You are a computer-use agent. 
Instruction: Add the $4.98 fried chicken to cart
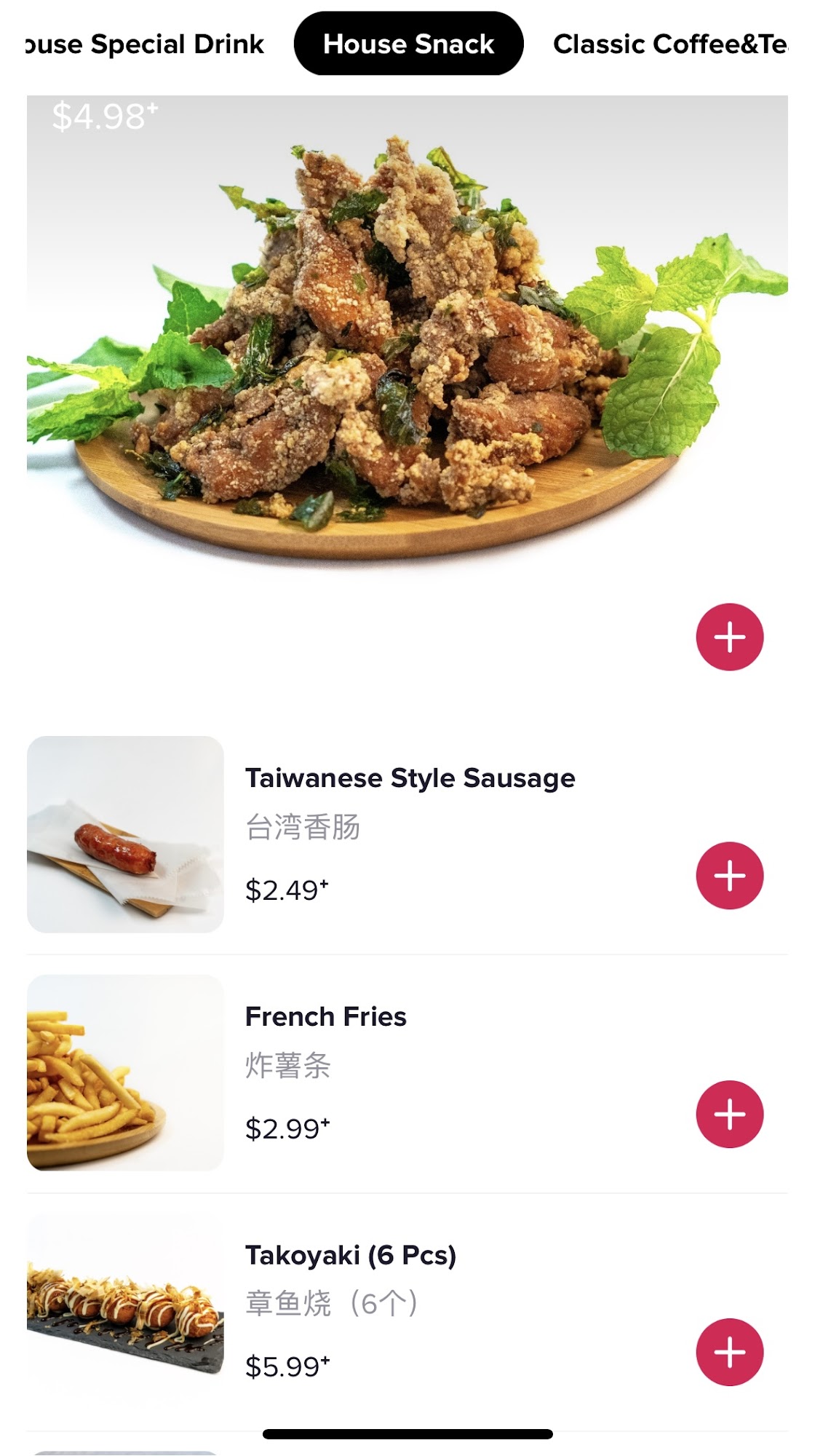click(729, 637)
